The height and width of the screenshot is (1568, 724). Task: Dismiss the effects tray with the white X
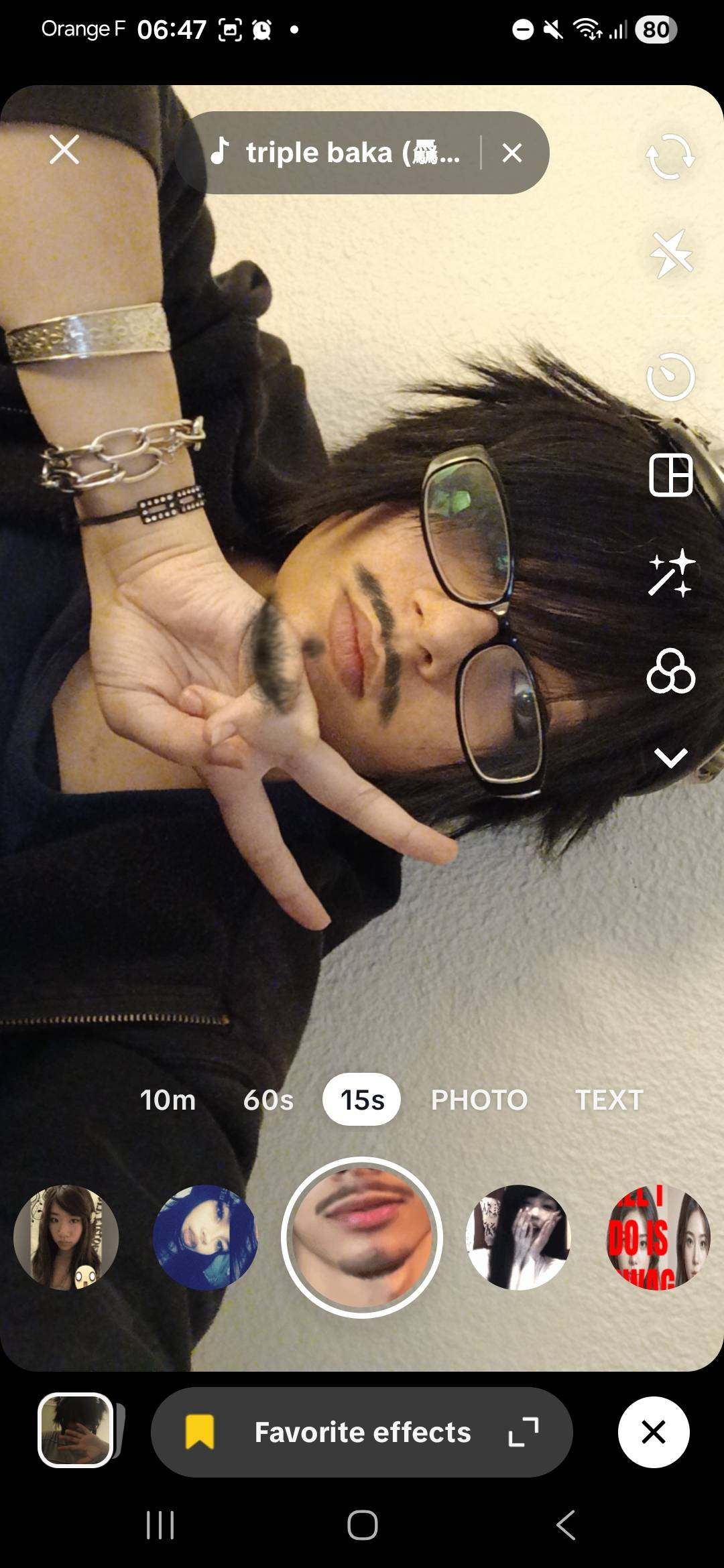click(x=654, y=1432)
